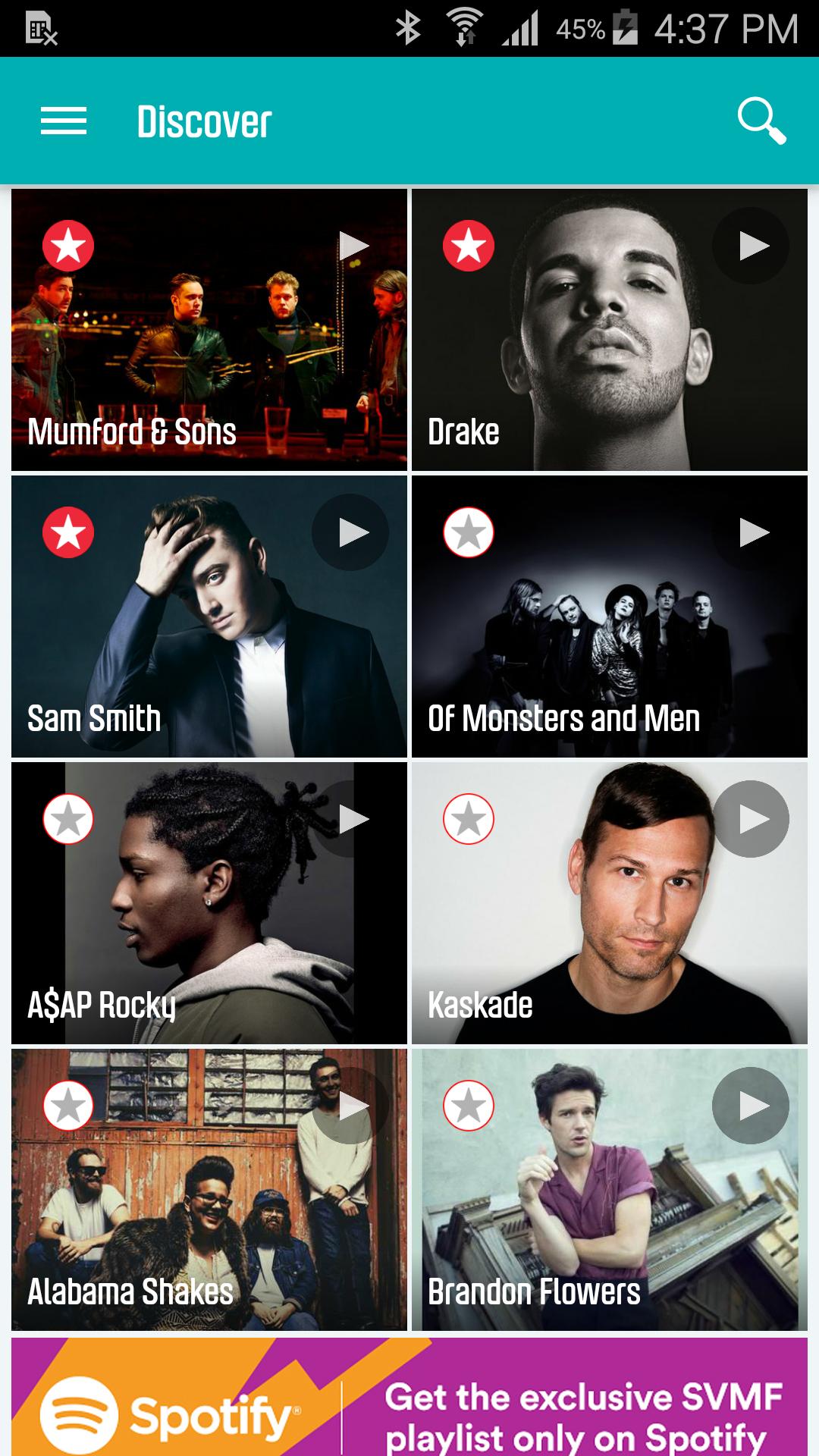Play Brandon Flowers preview
This screenshot has height=1456, width=819.
tap(751, 1106)
